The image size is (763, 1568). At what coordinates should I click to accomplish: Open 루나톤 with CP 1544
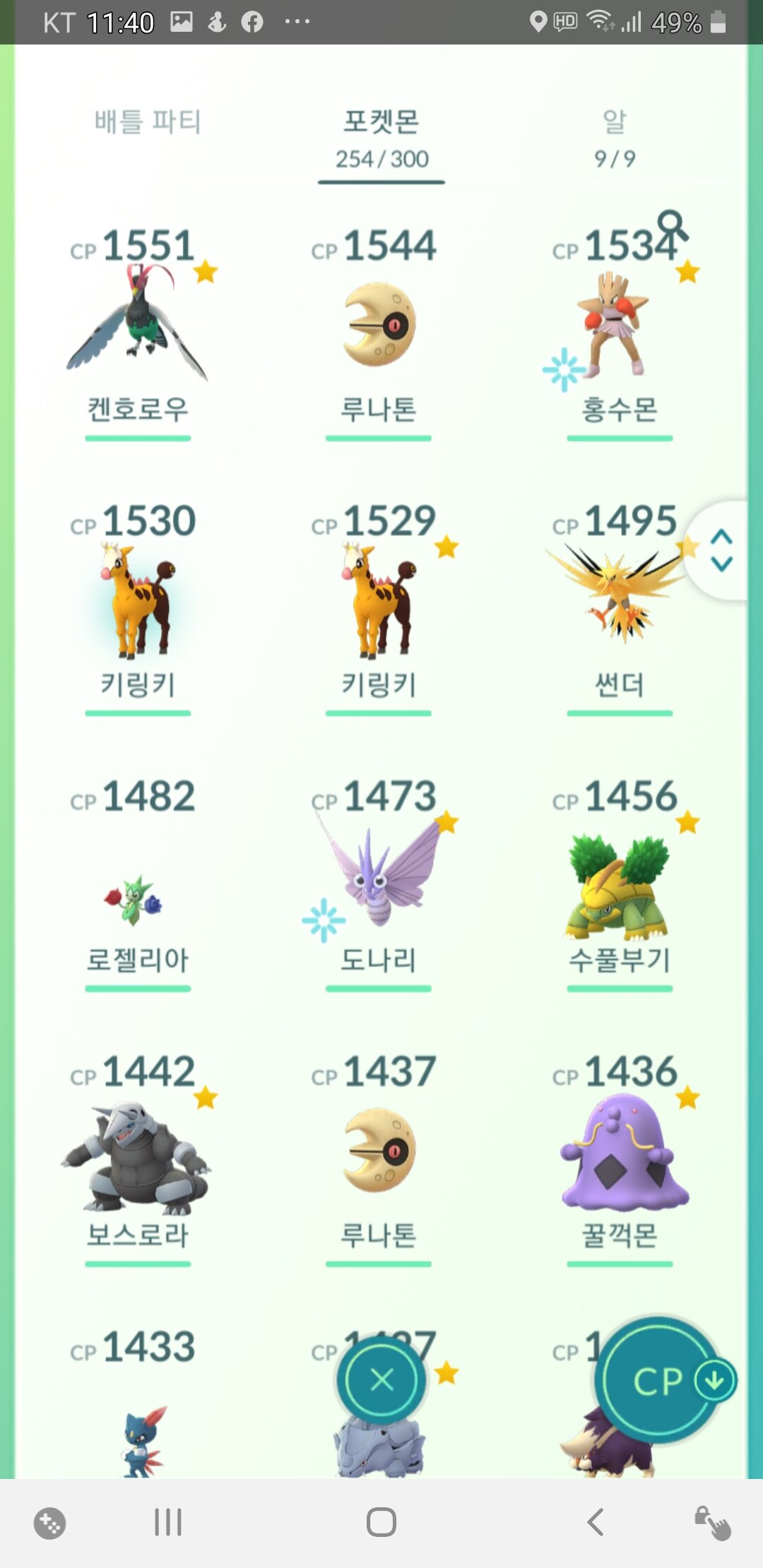pos(379,325)
